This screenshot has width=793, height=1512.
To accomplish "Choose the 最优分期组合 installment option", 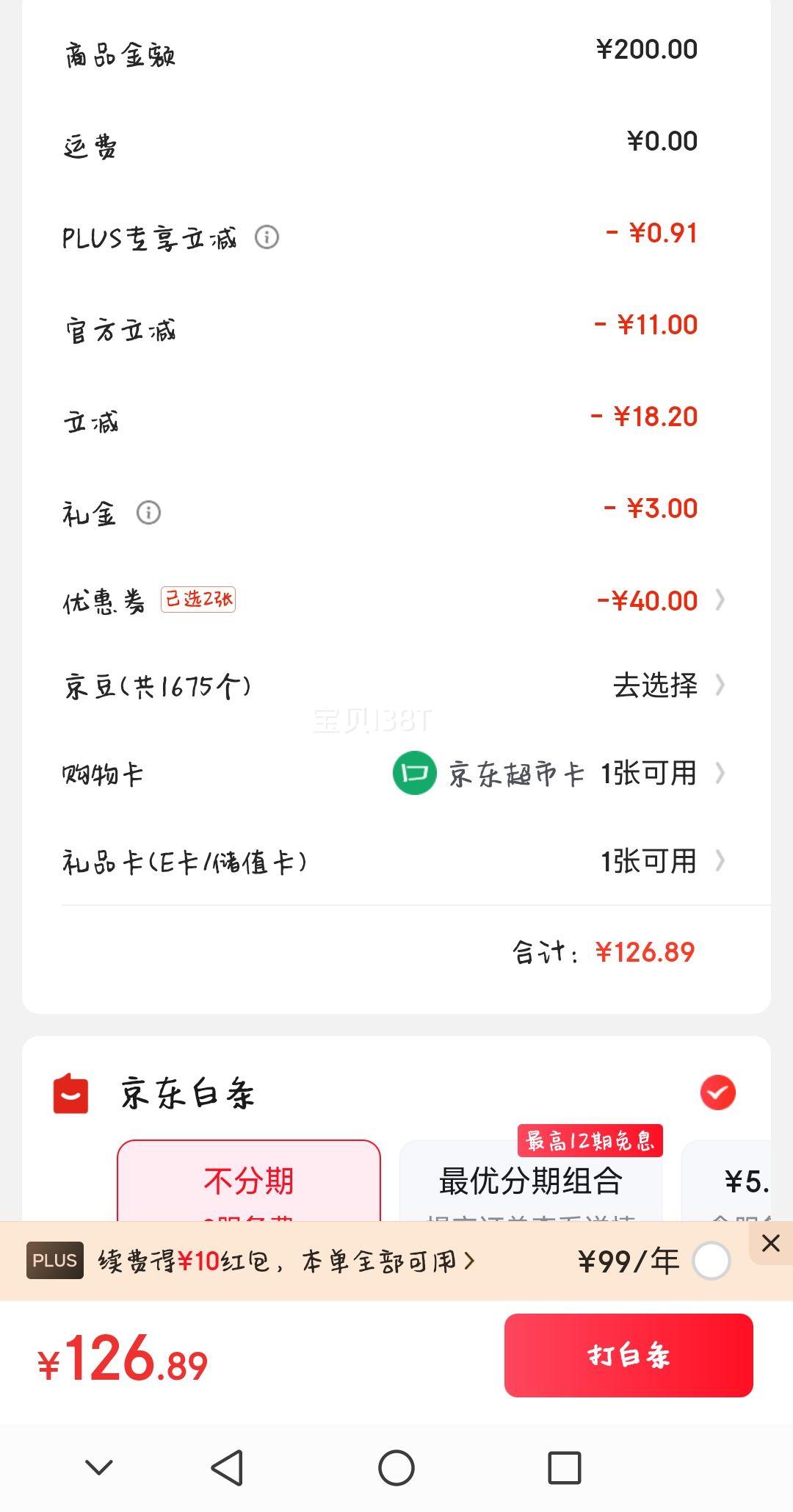I will pos(531,1181).
